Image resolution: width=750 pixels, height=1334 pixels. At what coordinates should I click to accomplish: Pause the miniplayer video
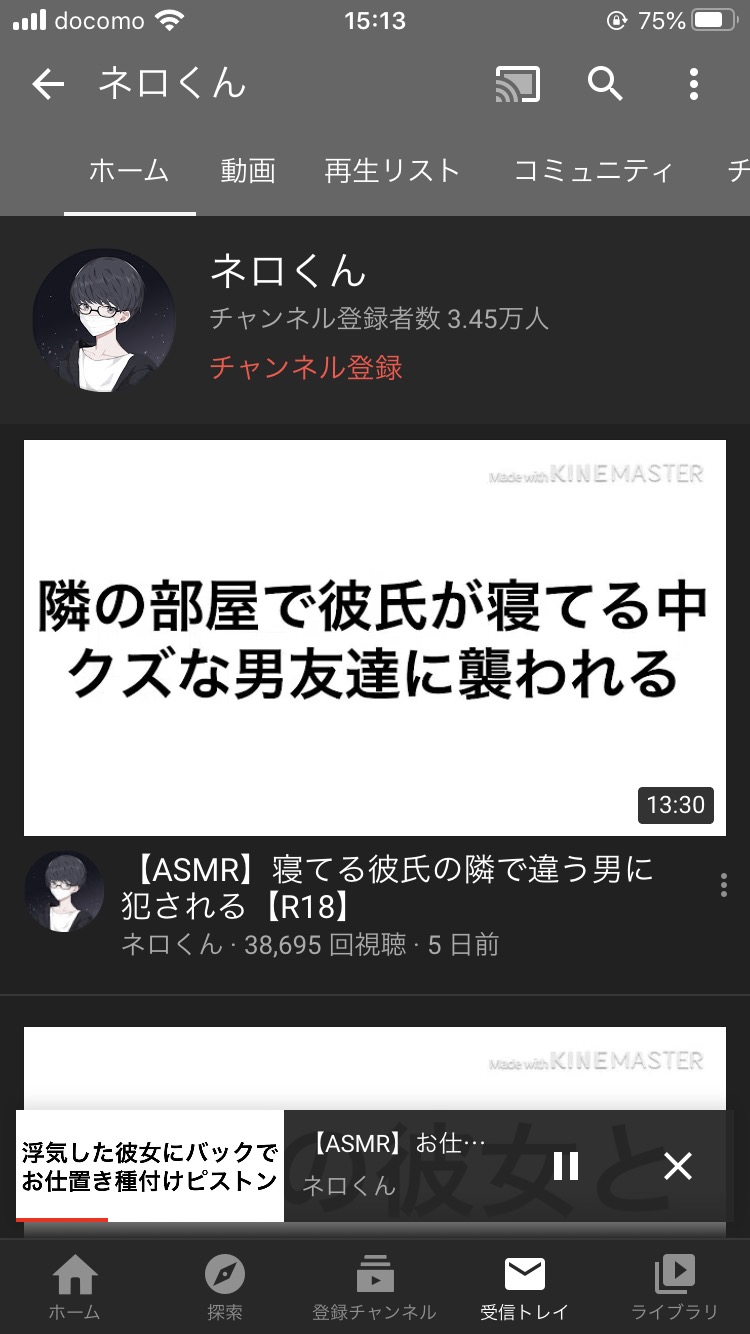click(x=566, y=1166)
